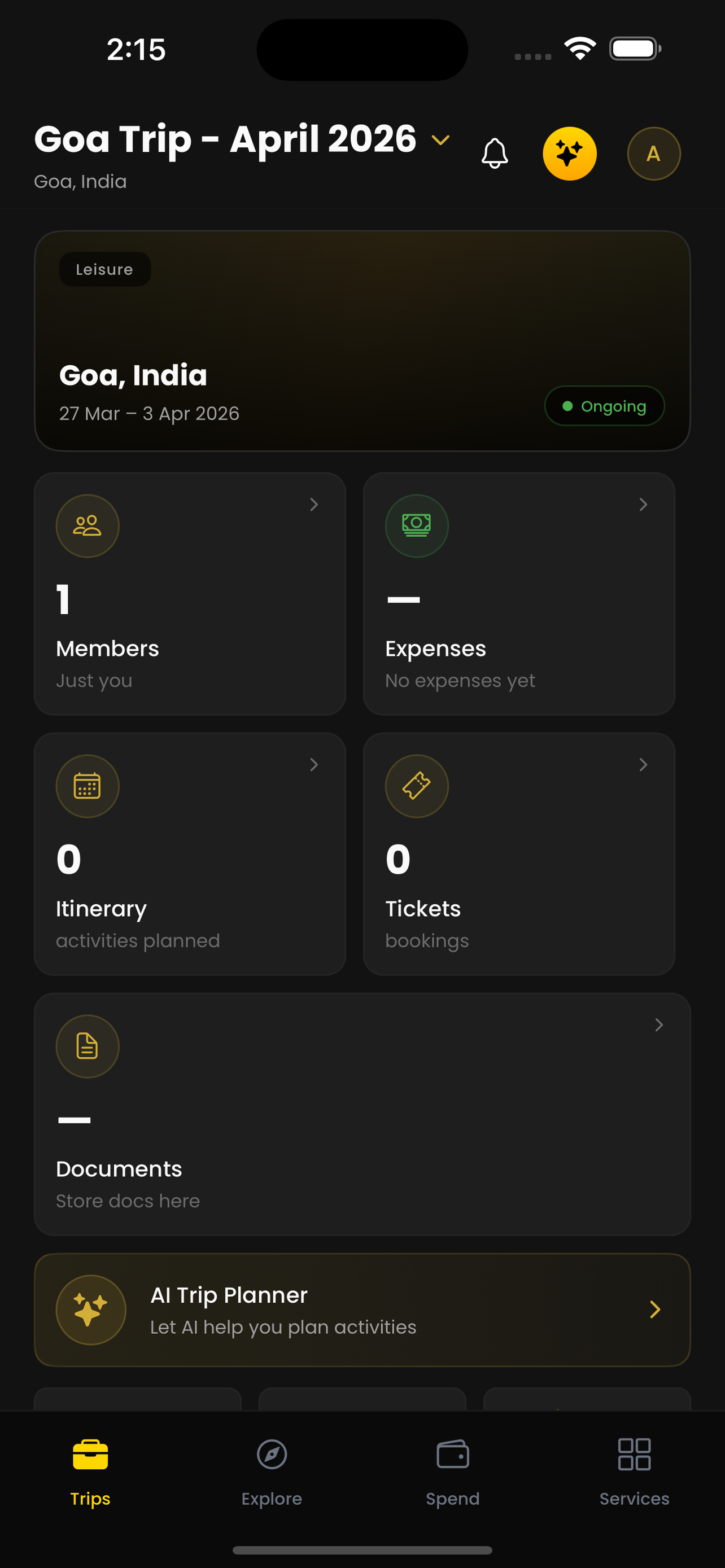Viewport: 725px width, 1568px height.
Task: Tap the Ongoing status pill
Action: (x=604, y=405)
